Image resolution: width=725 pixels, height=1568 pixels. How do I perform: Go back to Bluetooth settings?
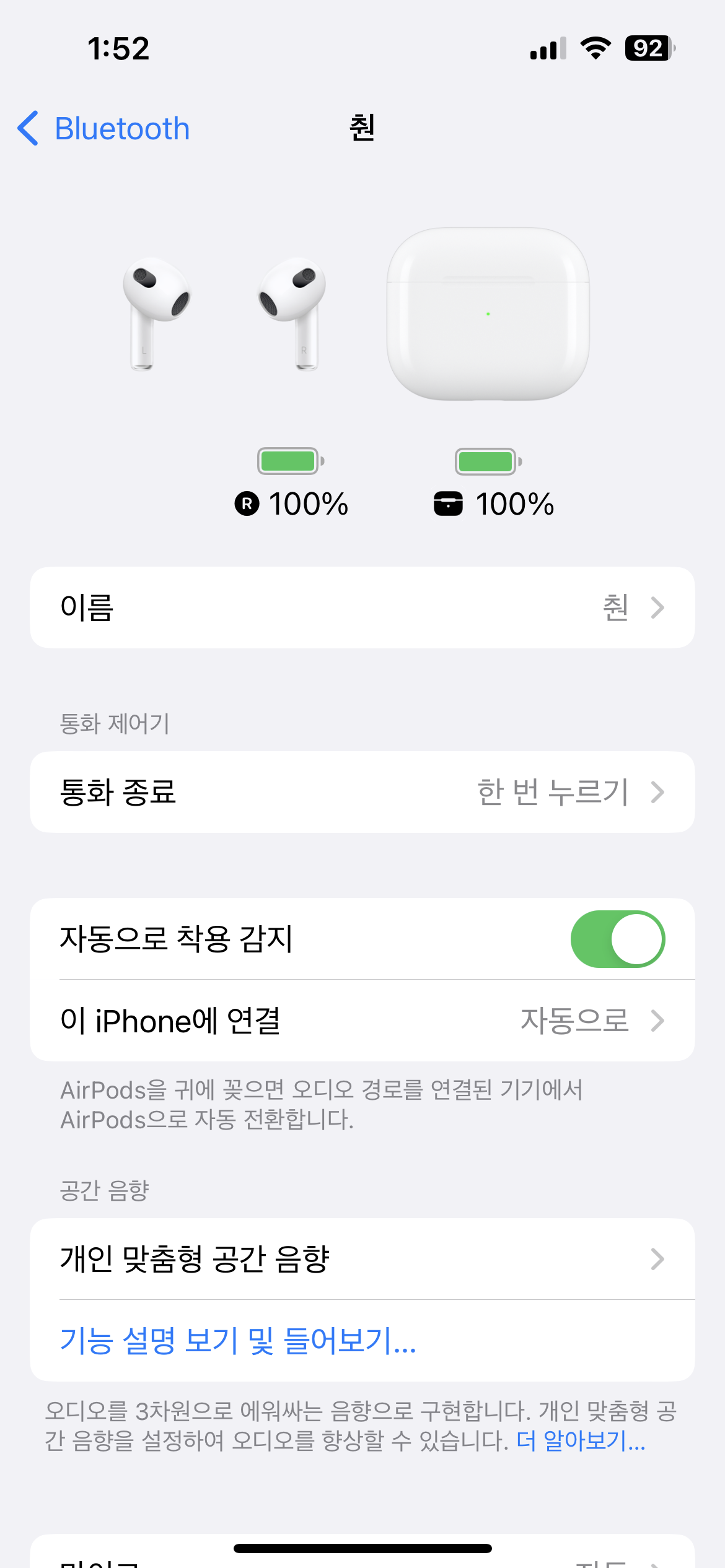pyautogui.click(x=104, y=129)
